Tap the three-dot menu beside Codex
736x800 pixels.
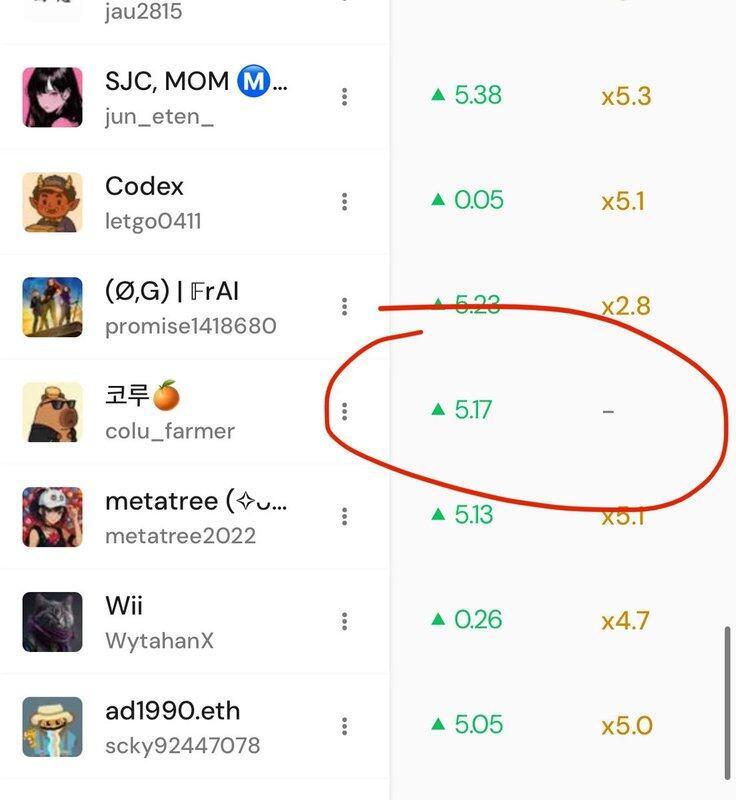pos(345,202)
